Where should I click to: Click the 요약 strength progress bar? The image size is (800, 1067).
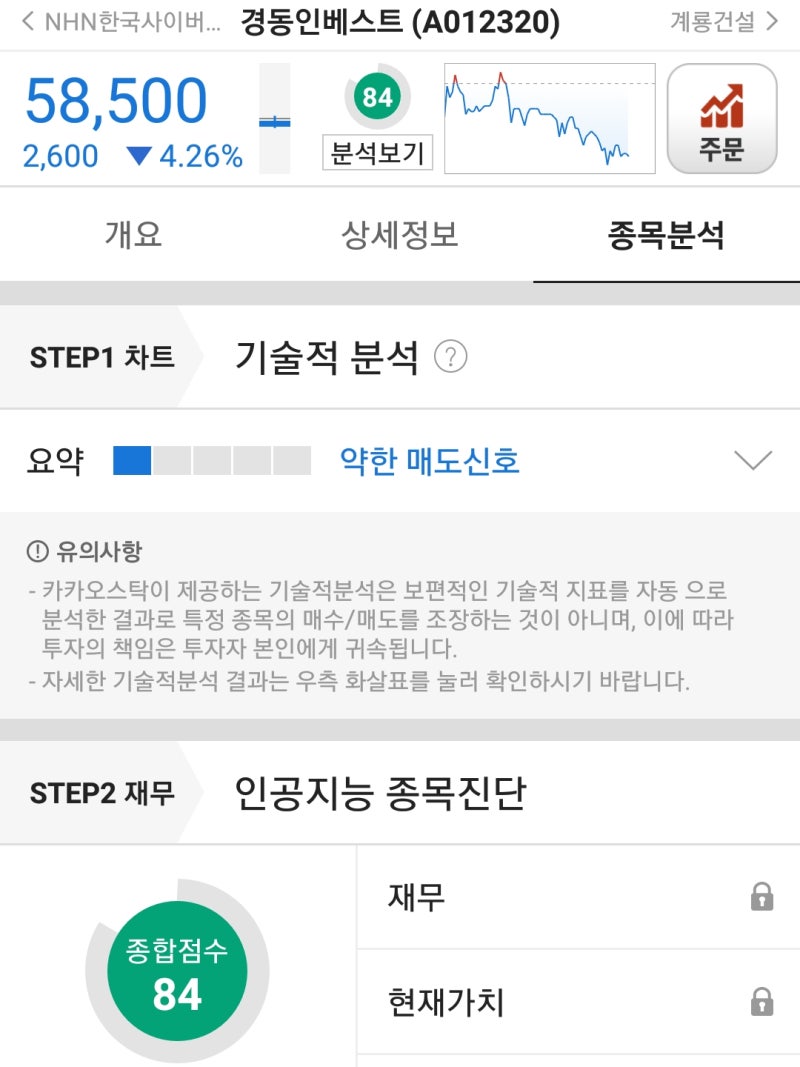(x=210, y=460)
